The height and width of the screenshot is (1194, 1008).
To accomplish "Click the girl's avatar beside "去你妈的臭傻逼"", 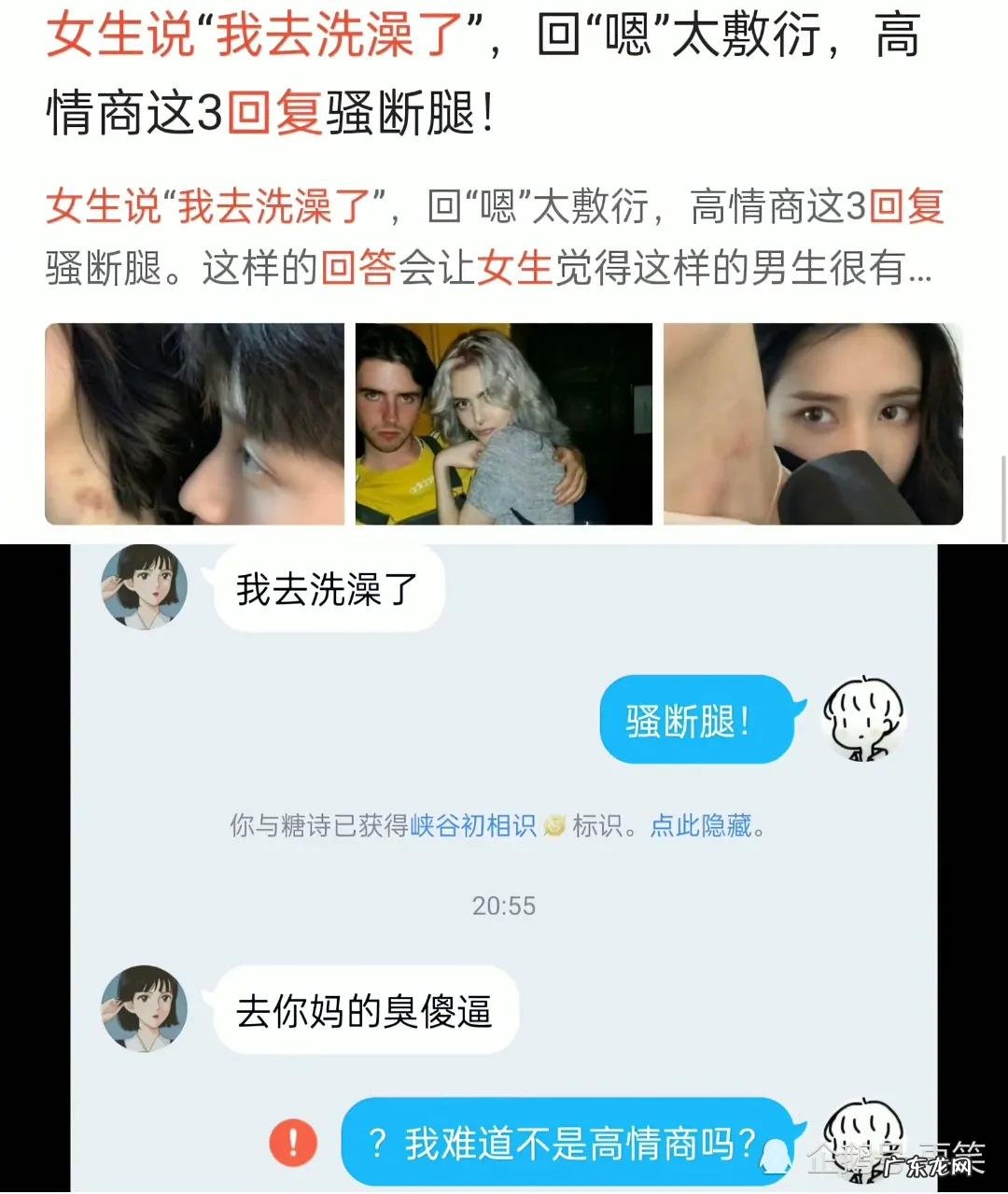I will coord(145,1011).
